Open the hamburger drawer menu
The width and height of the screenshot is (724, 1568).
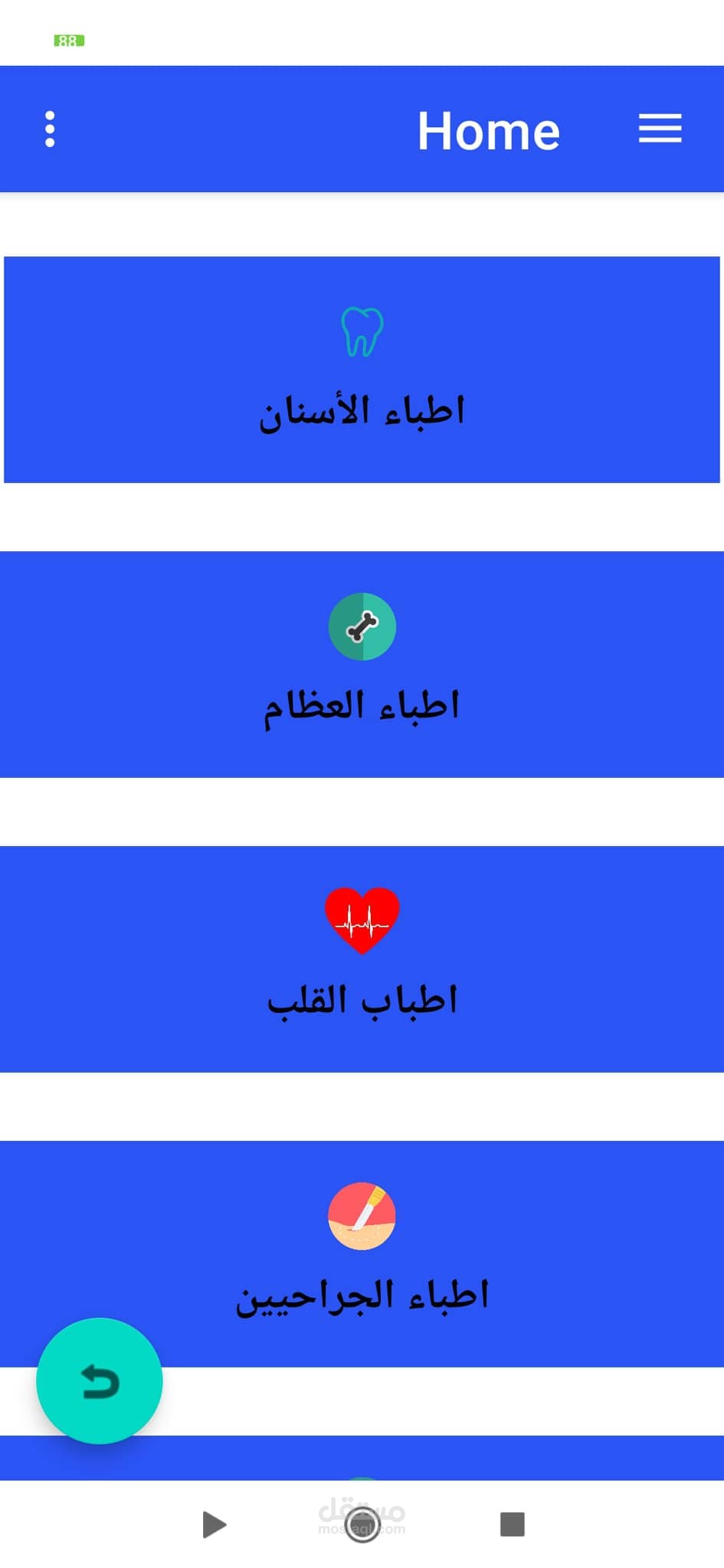coord(660,129)
